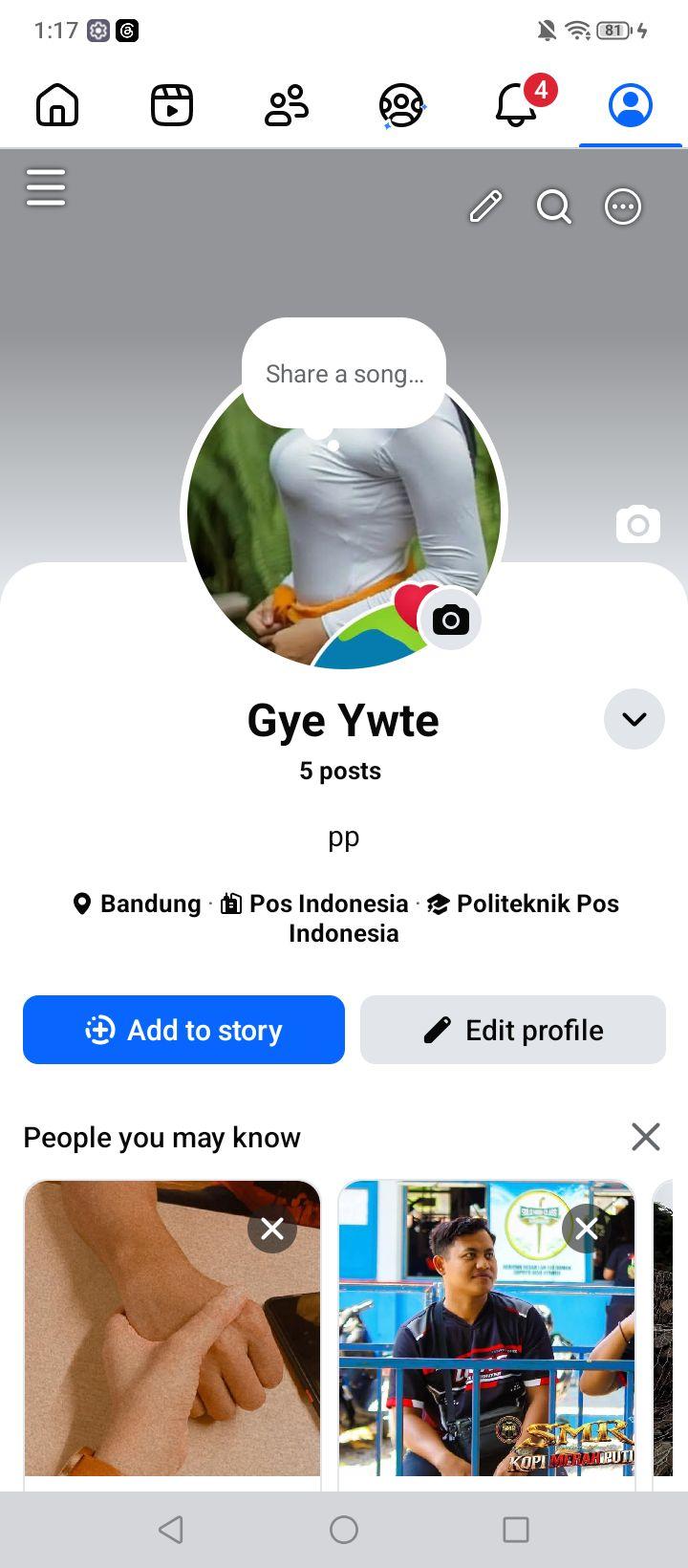Open the hamburger menu
688x1568 pixels.
coord(46,187)
